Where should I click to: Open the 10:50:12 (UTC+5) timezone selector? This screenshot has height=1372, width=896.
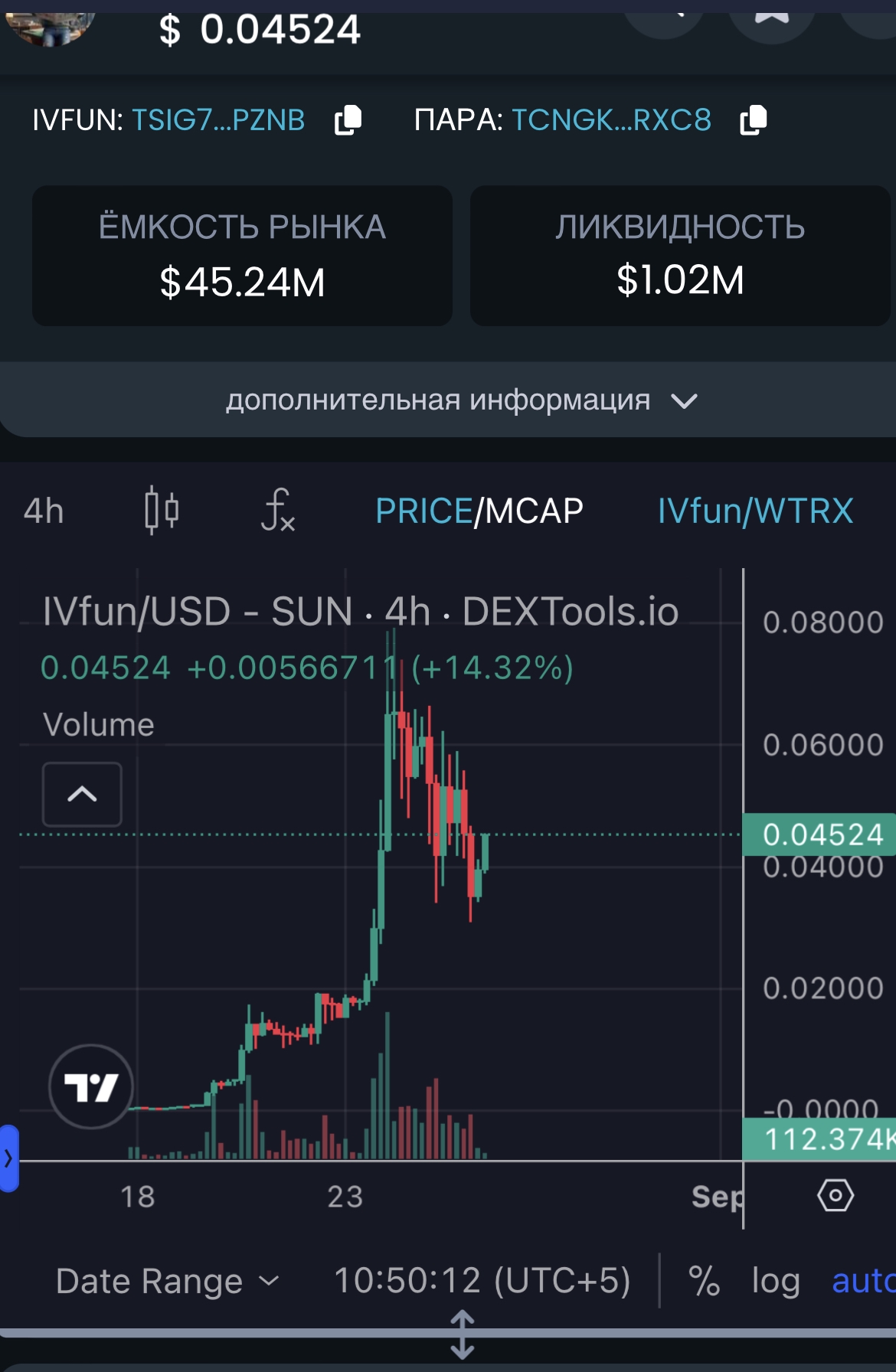point(482,1280)
